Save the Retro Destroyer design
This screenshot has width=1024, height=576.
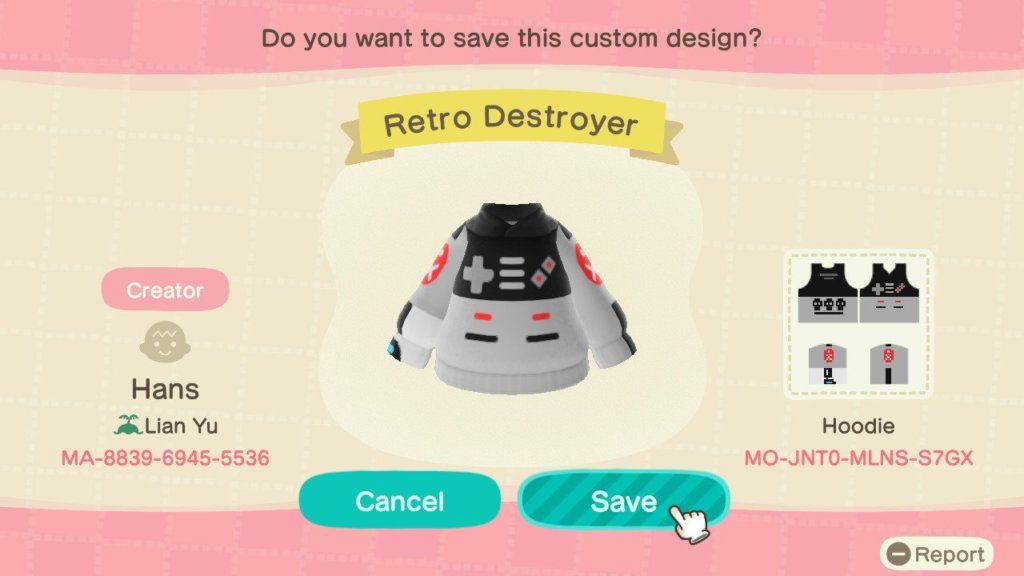click(x=622, y=500)
